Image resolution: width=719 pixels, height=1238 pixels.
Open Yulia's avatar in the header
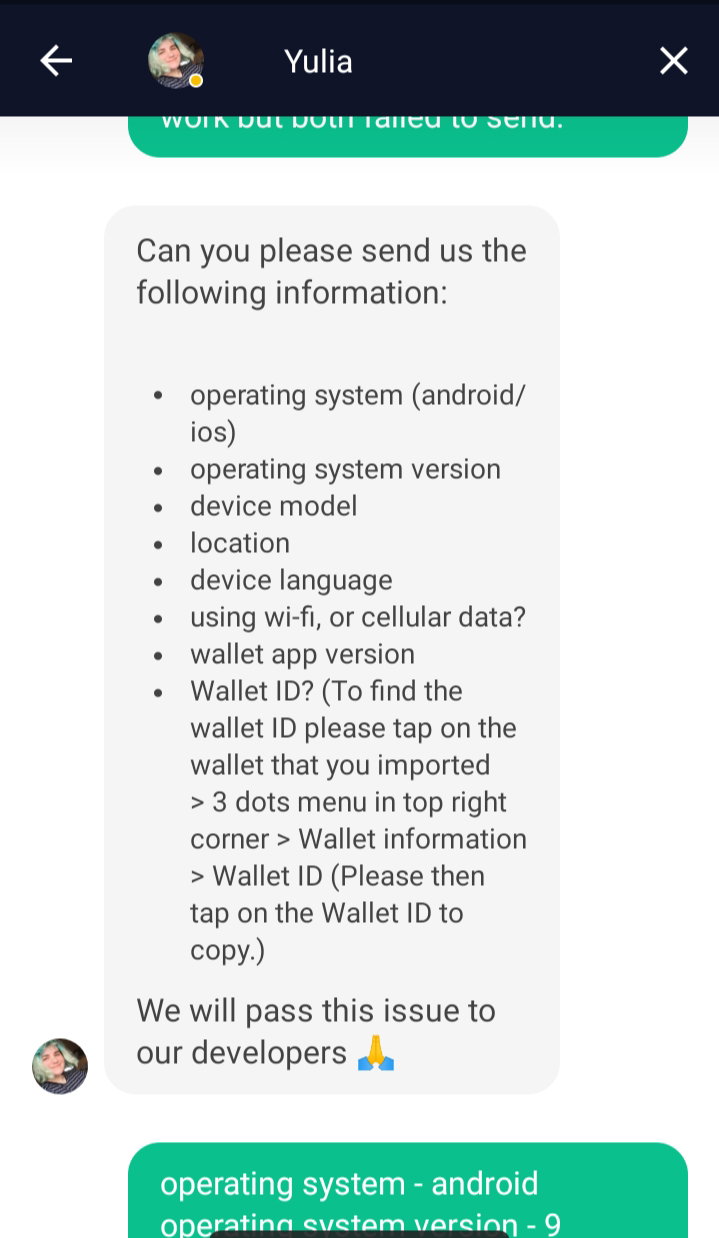[176, 61]
